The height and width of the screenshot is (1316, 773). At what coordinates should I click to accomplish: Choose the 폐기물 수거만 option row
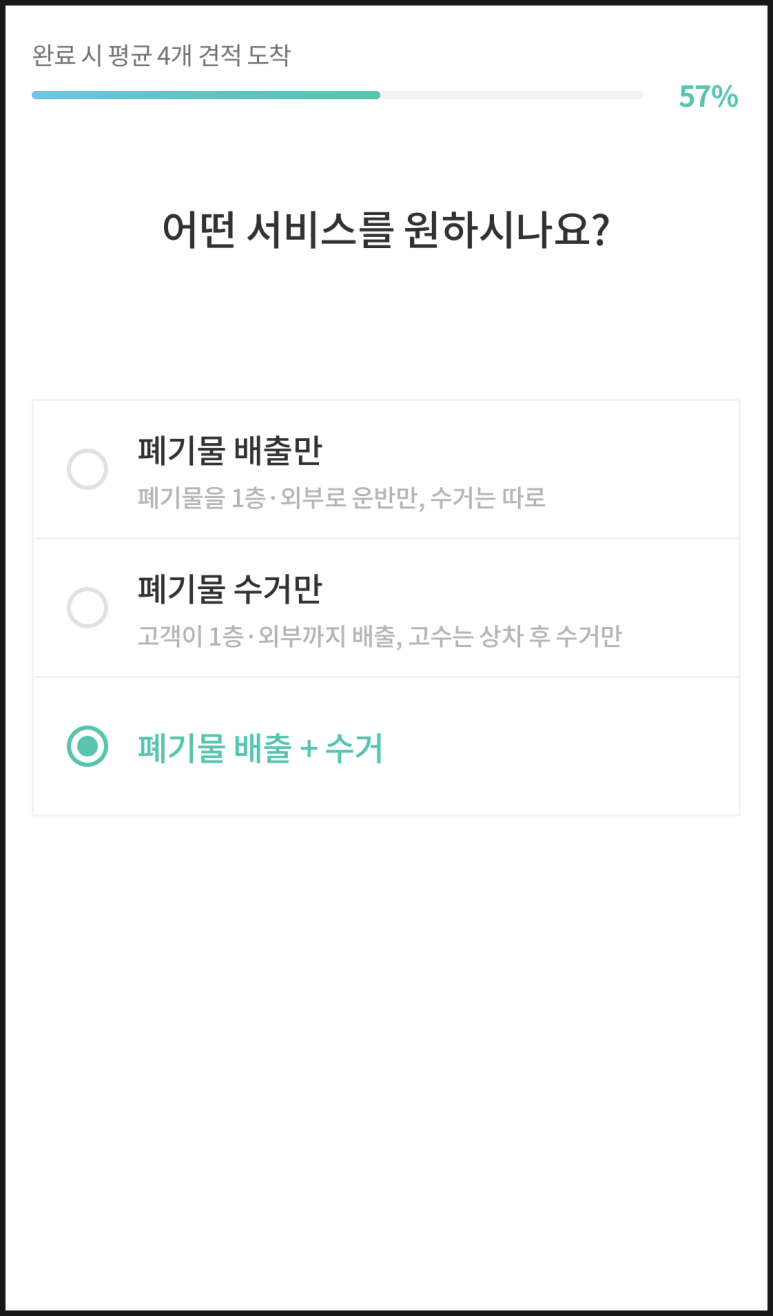(386, 607)
